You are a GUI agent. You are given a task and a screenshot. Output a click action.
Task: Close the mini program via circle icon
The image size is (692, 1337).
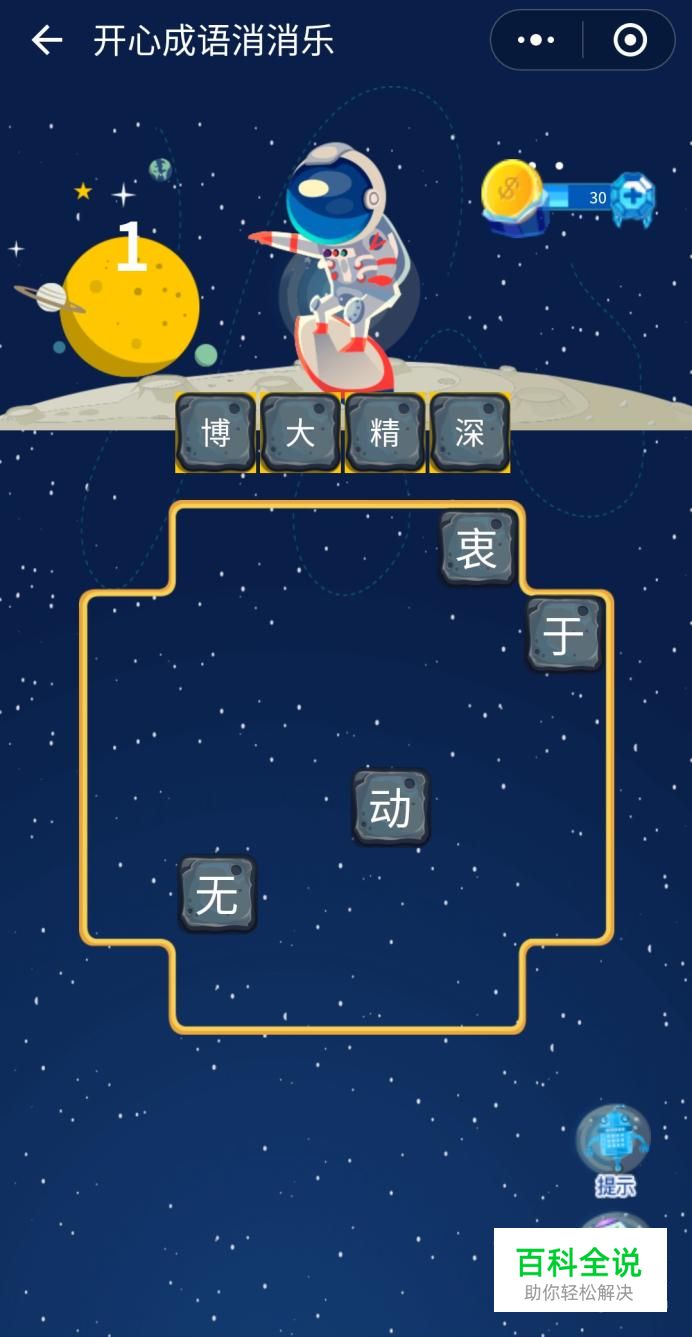630,40
